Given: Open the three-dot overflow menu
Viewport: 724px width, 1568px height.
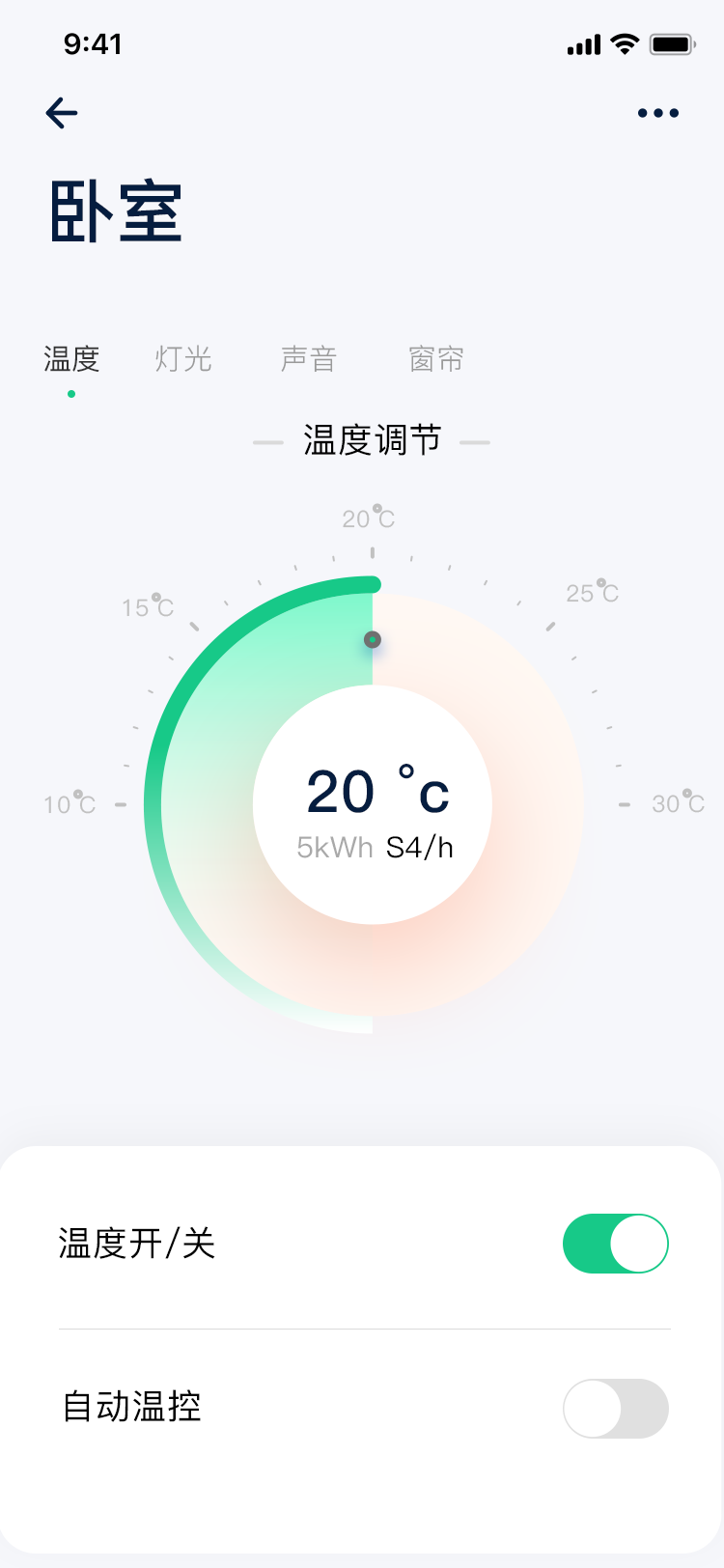Looking at the screenshot, I should [x=658, y=113].
